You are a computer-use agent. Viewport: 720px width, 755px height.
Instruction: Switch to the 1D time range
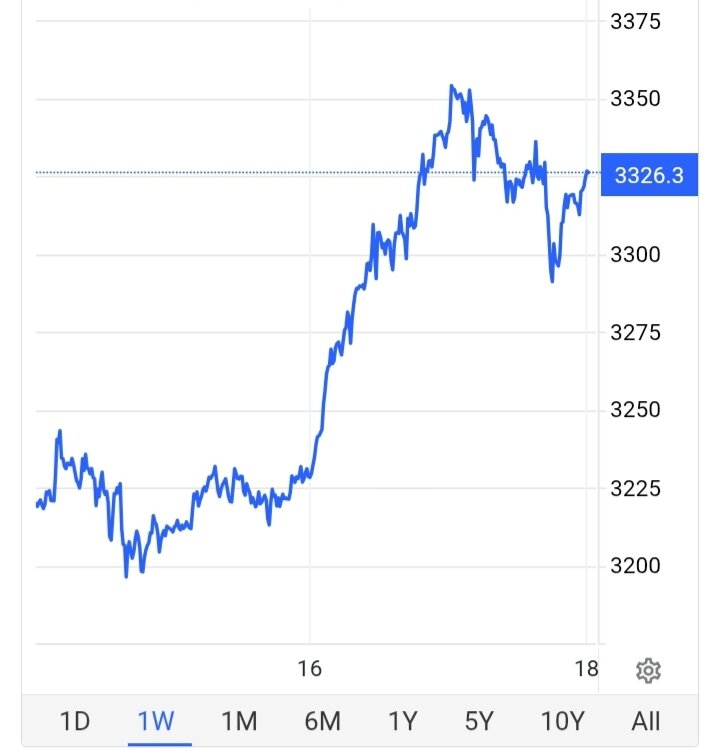(75, 720)
